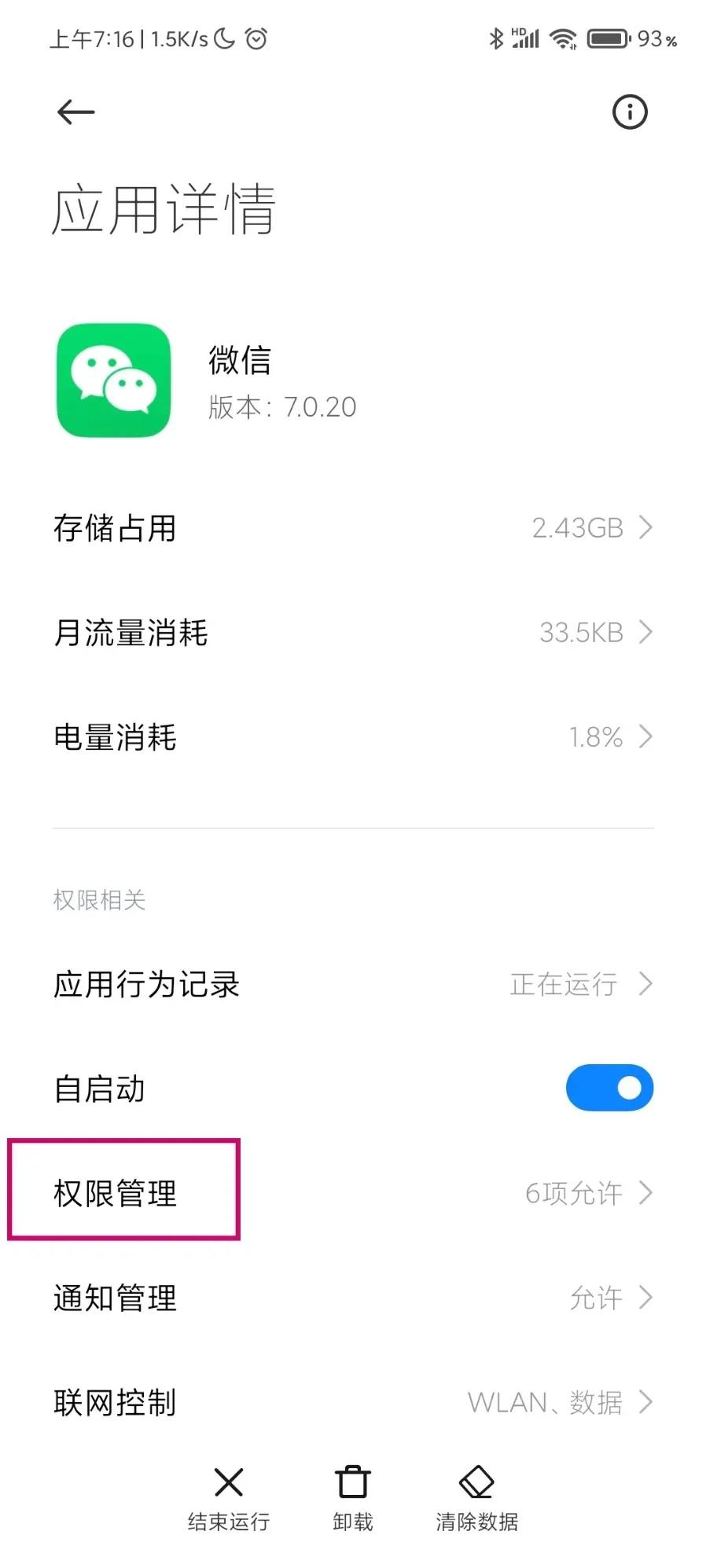Expand 电量消耗 battery usage details
This screenshot has height=1568, width=706.
(354, 736)
